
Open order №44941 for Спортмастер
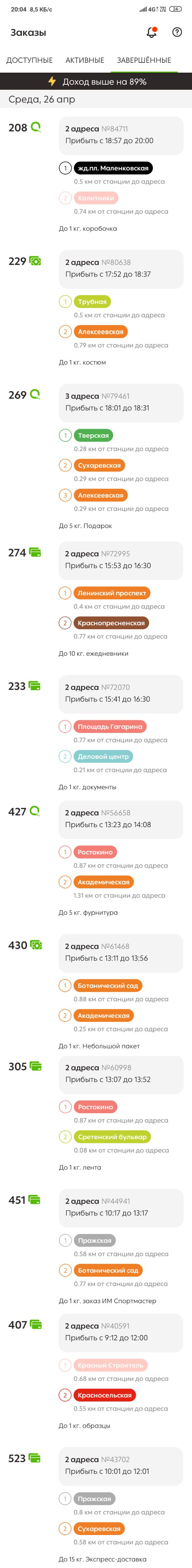click(x=120, y=1206)
